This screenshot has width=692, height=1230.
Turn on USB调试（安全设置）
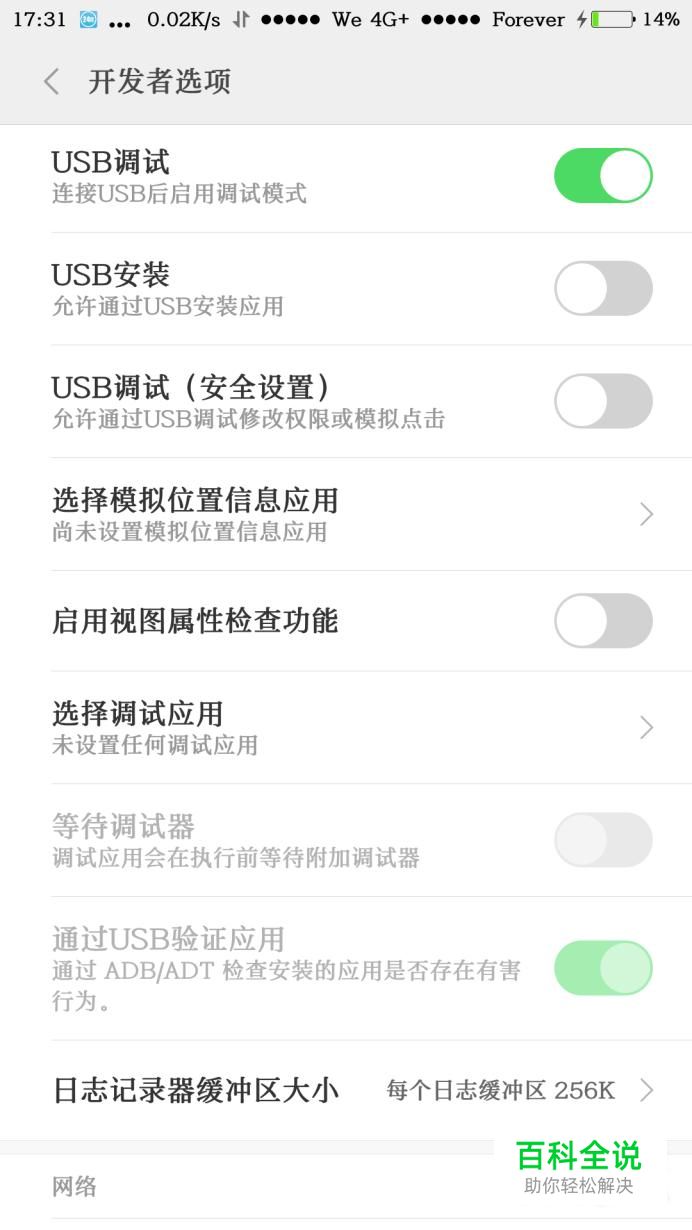point(603,401)
